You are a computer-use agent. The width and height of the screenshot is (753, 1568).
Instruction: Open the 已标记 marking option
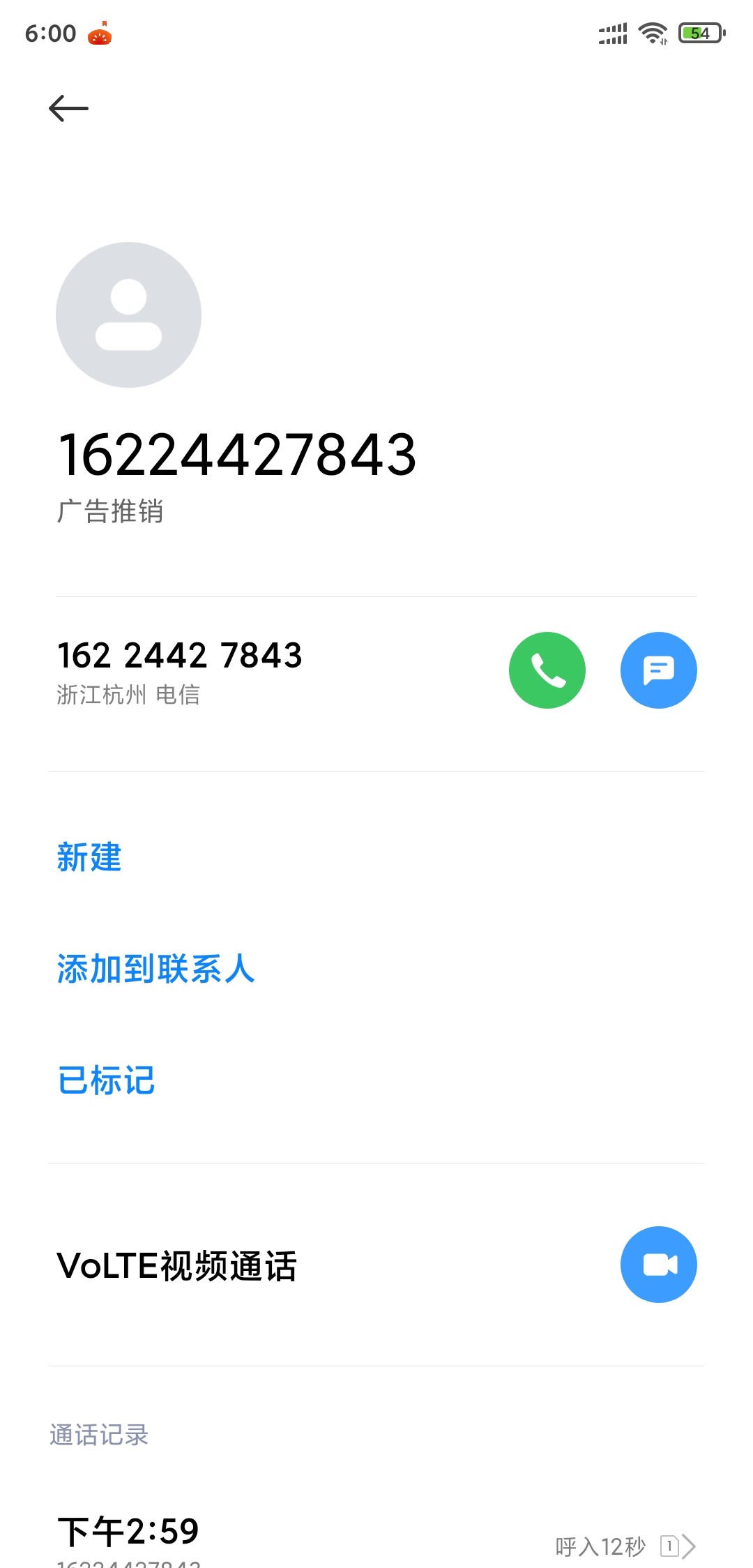coord(106,1080)
